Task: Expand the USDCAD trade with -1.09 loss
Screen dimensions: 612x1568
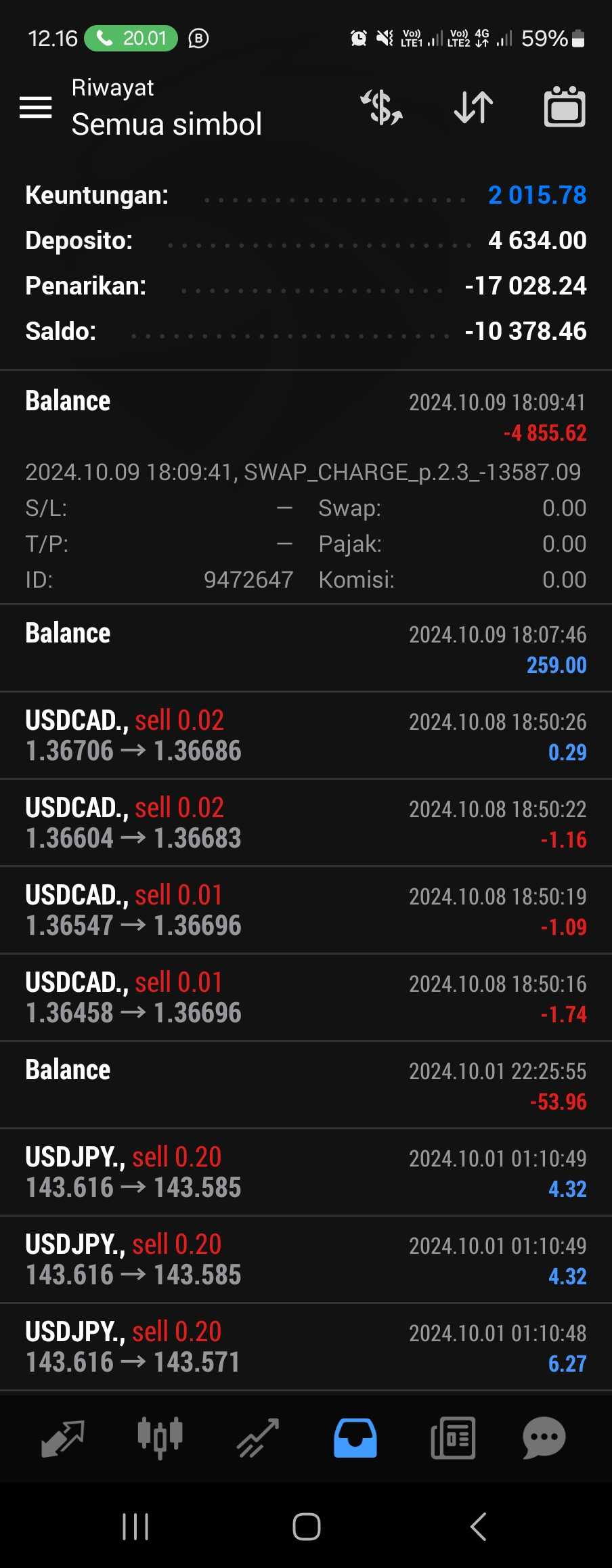Action: point(306,911)
